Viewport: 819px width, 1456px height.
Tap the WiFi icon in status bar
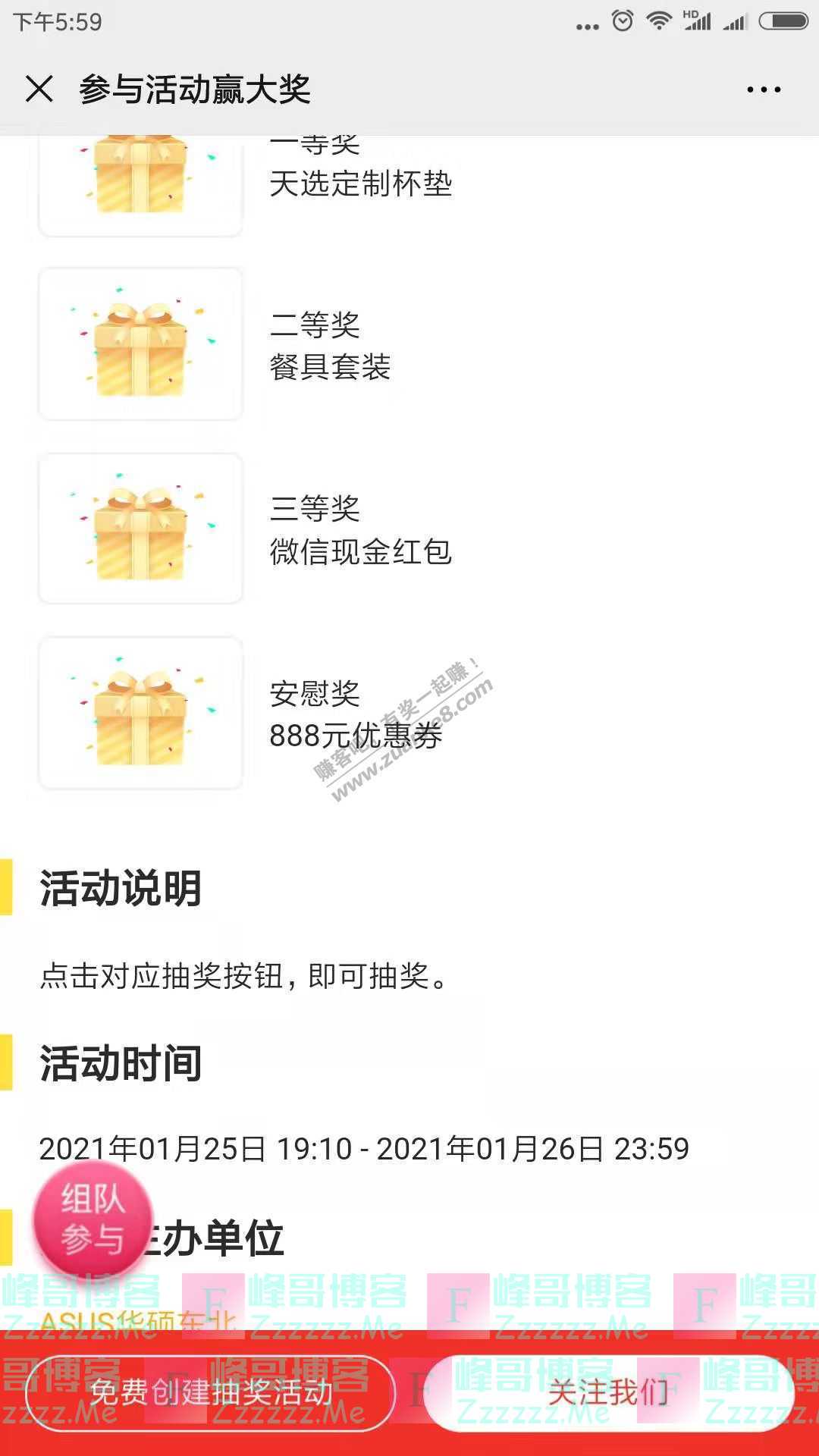(657, 21)
